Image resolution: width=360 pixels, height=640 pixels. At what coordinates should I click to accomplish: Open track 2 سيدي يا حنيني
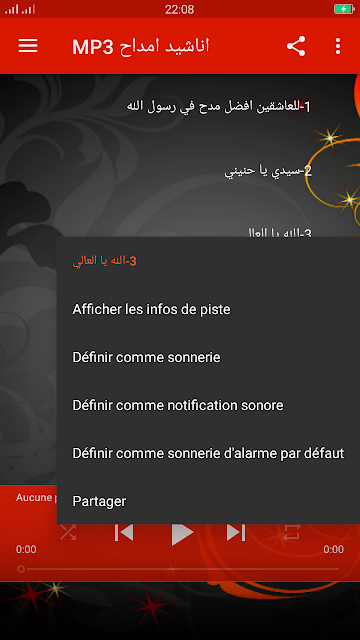(x=268, y=171)
